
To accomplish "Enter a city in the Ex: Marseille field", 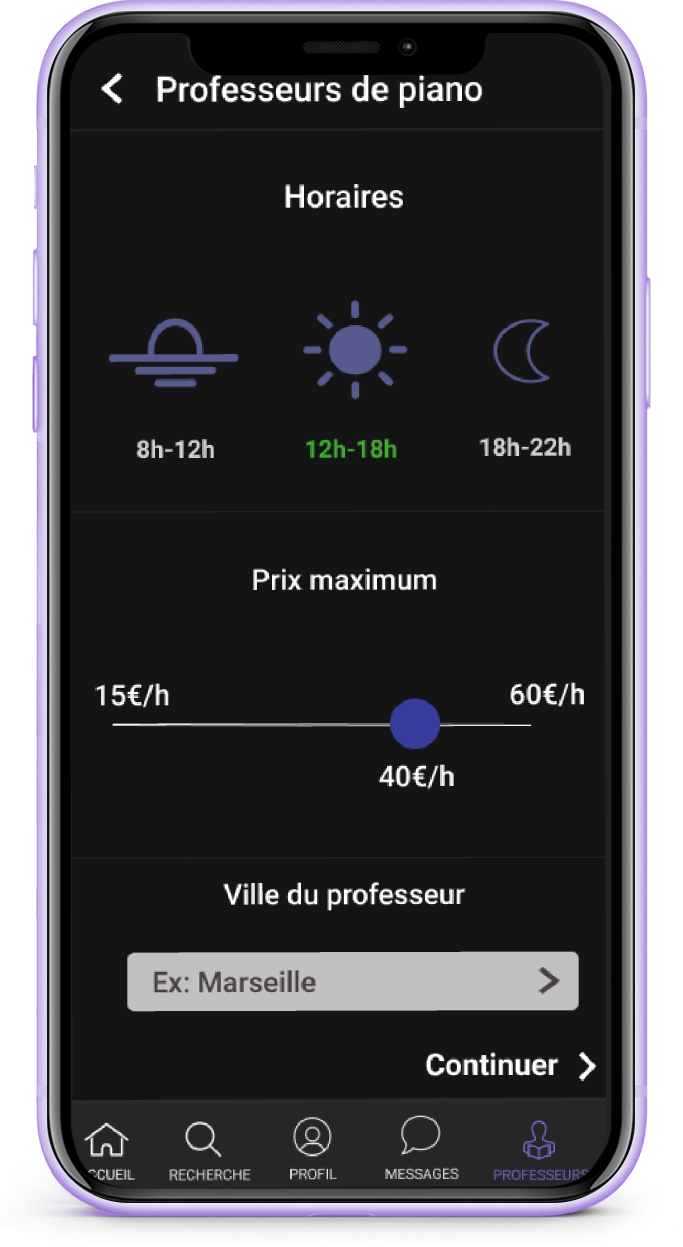I will pos(353,981).
